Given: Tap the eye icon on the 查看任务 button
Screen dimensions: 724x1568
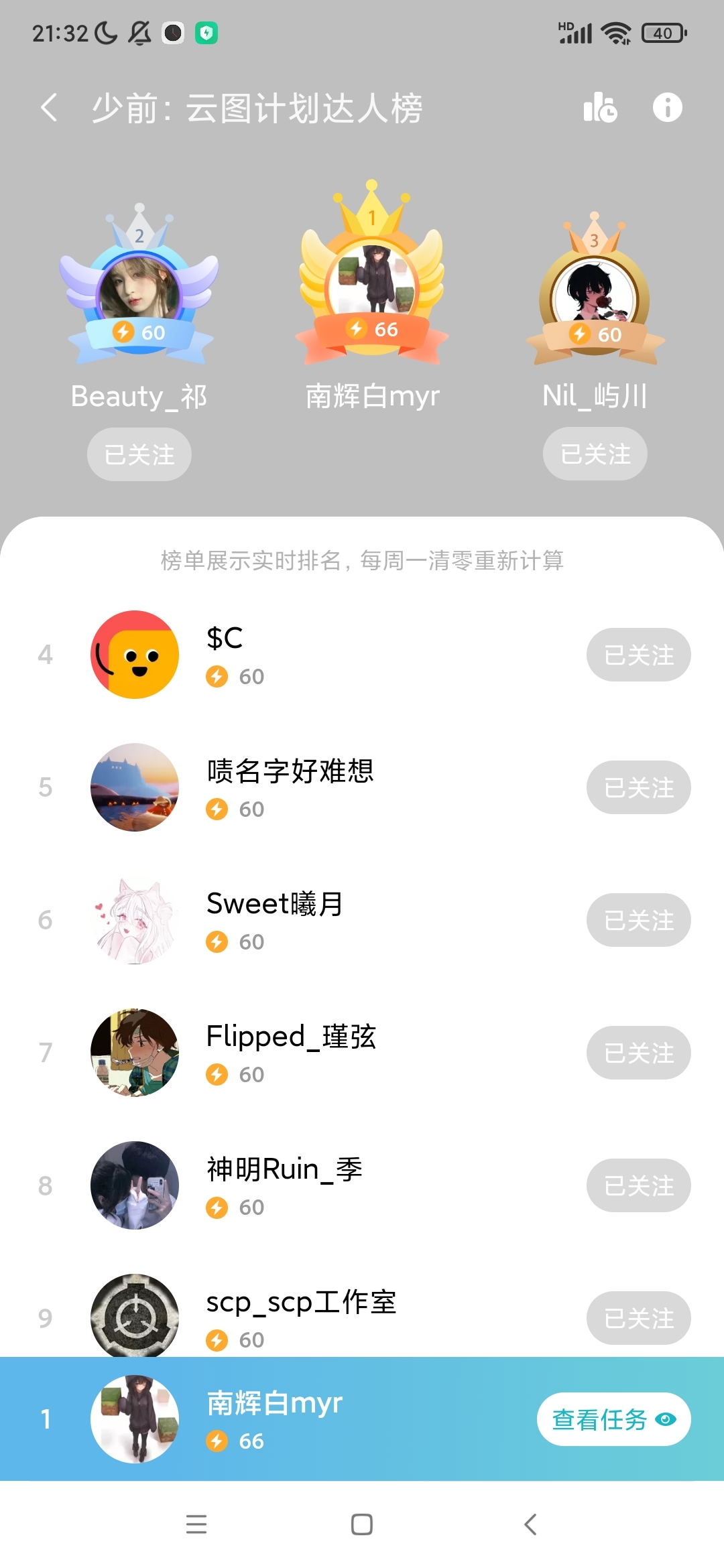Looking at the screenshot, I should click(666, 1419).
